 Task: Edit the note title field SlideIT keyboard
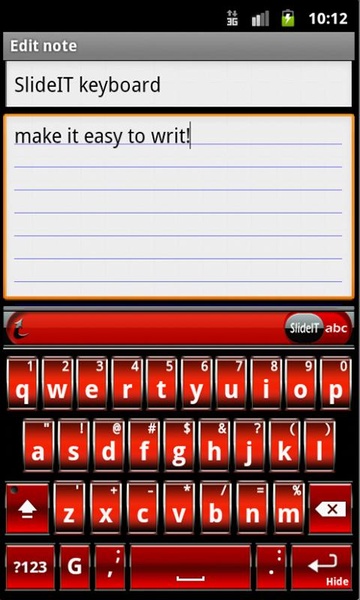pyautogui.click(x=179, y=85)
